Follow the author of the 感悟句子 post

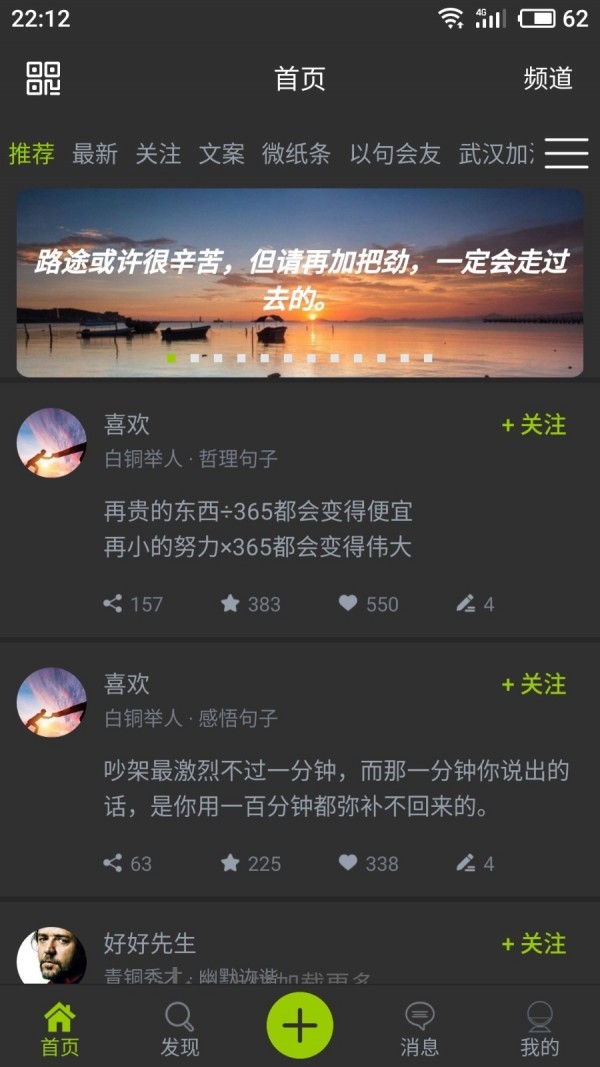coord(534,685)
